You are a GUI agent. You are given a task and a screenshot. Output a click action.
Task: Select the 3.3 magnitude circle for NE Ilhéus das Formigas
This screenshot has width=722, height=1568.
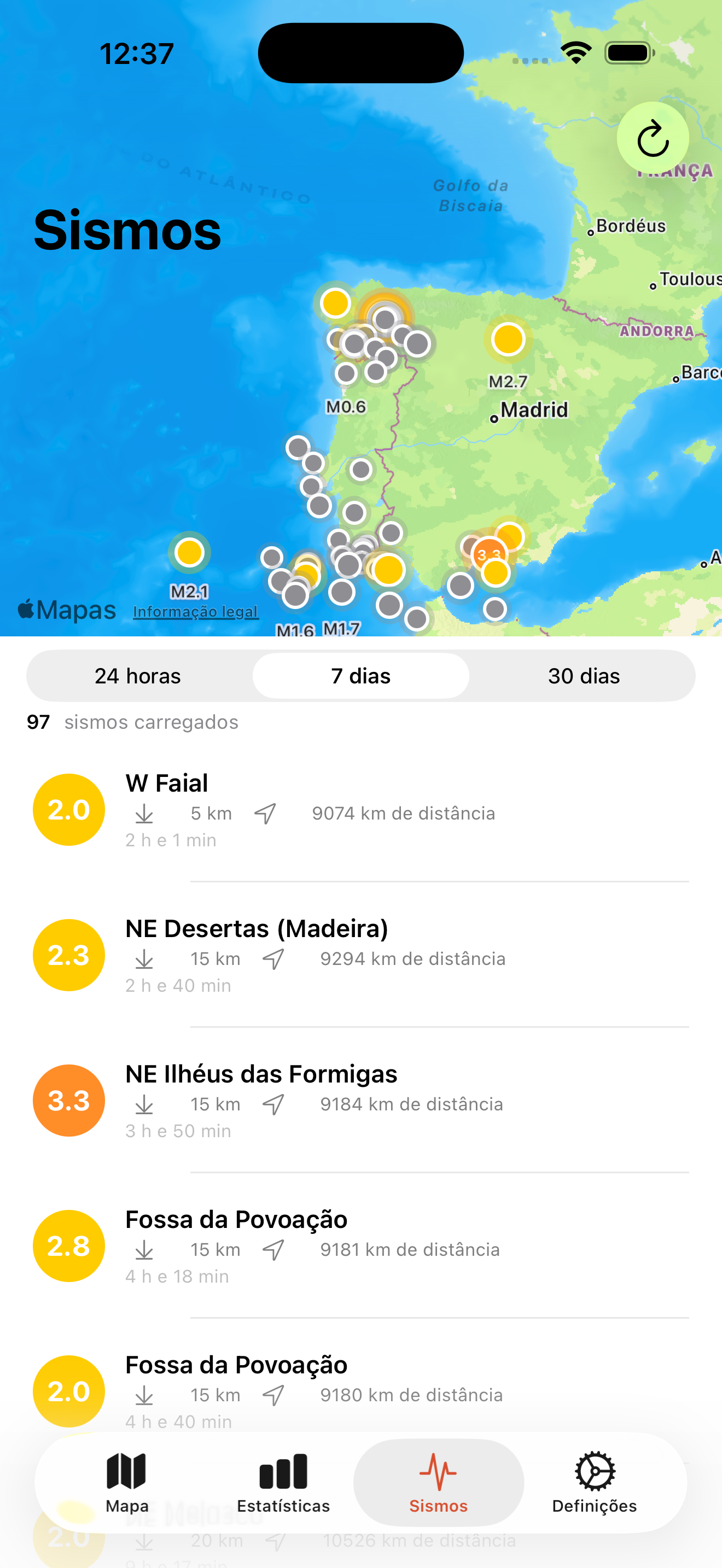69,1101
